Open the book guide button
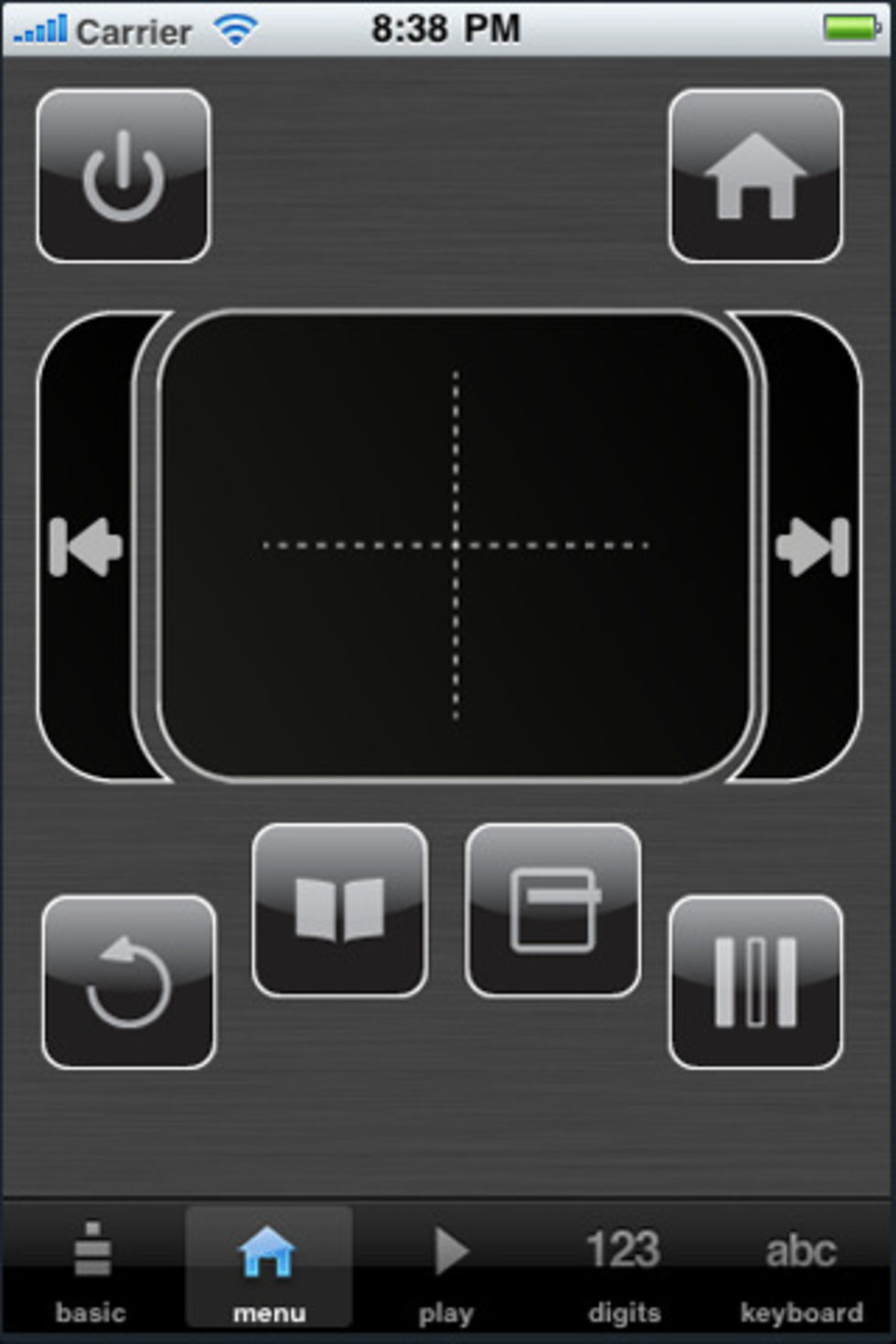 pyautogui.click(x=340, y=910)
